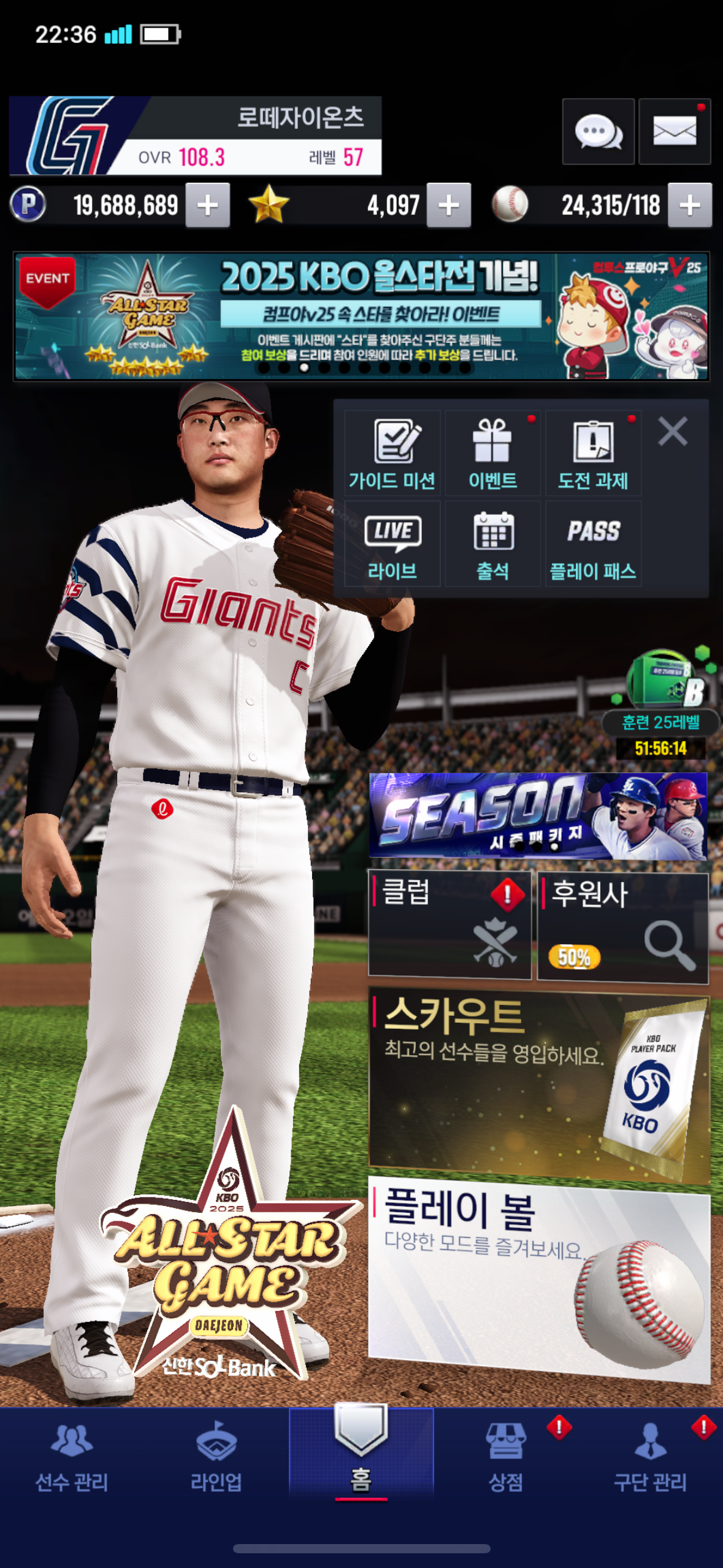
Task: Open the 2025 KBO All-Star event banner
Action: click(x=361, y=316)
